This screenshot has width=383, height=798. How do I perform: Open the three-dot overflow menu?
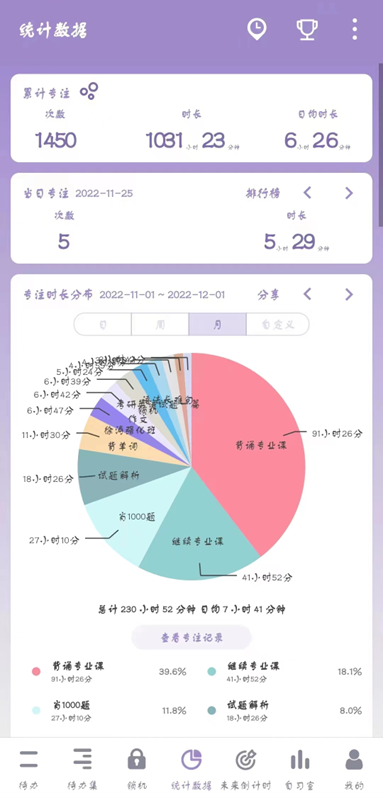(x=355, y=30)
